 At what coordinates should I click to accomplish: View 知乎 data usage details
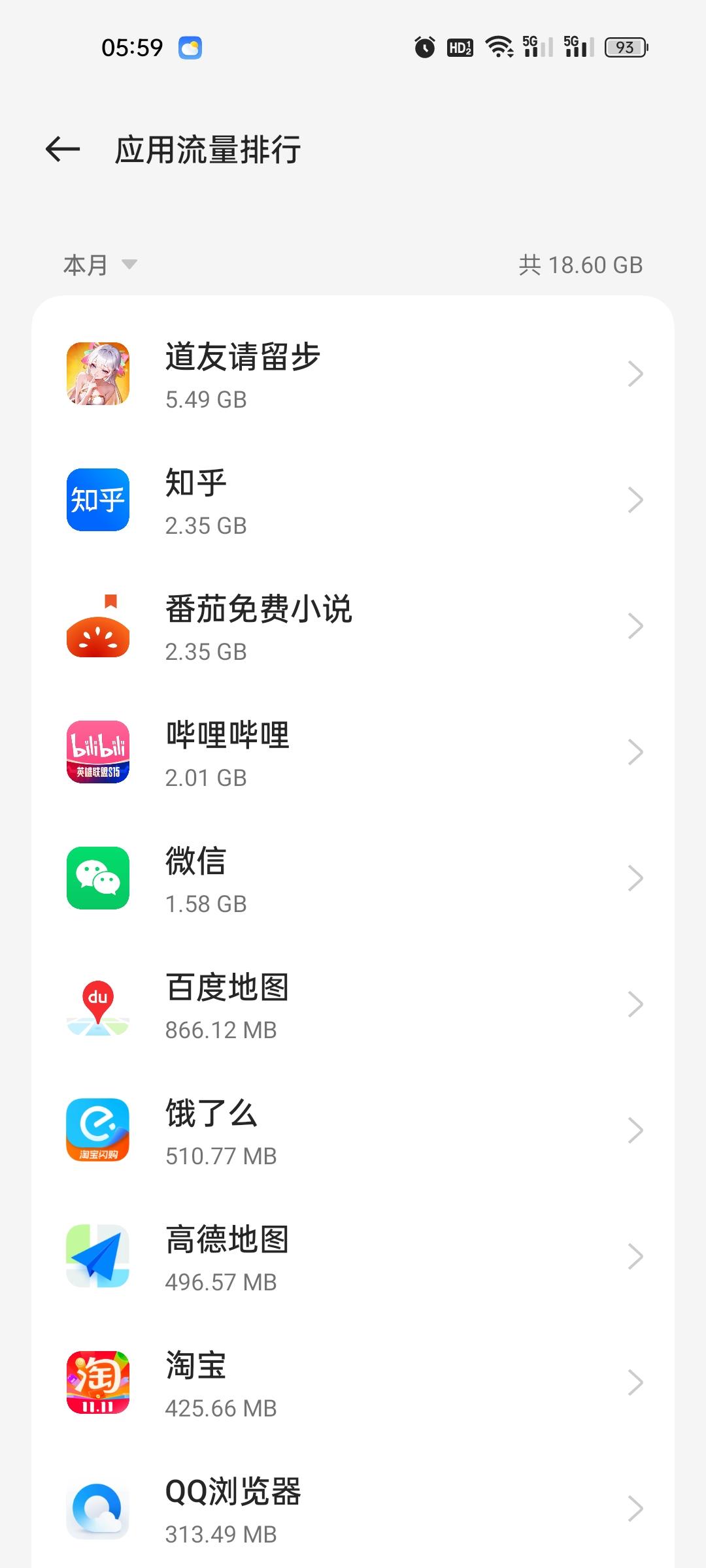coord(353,500)
